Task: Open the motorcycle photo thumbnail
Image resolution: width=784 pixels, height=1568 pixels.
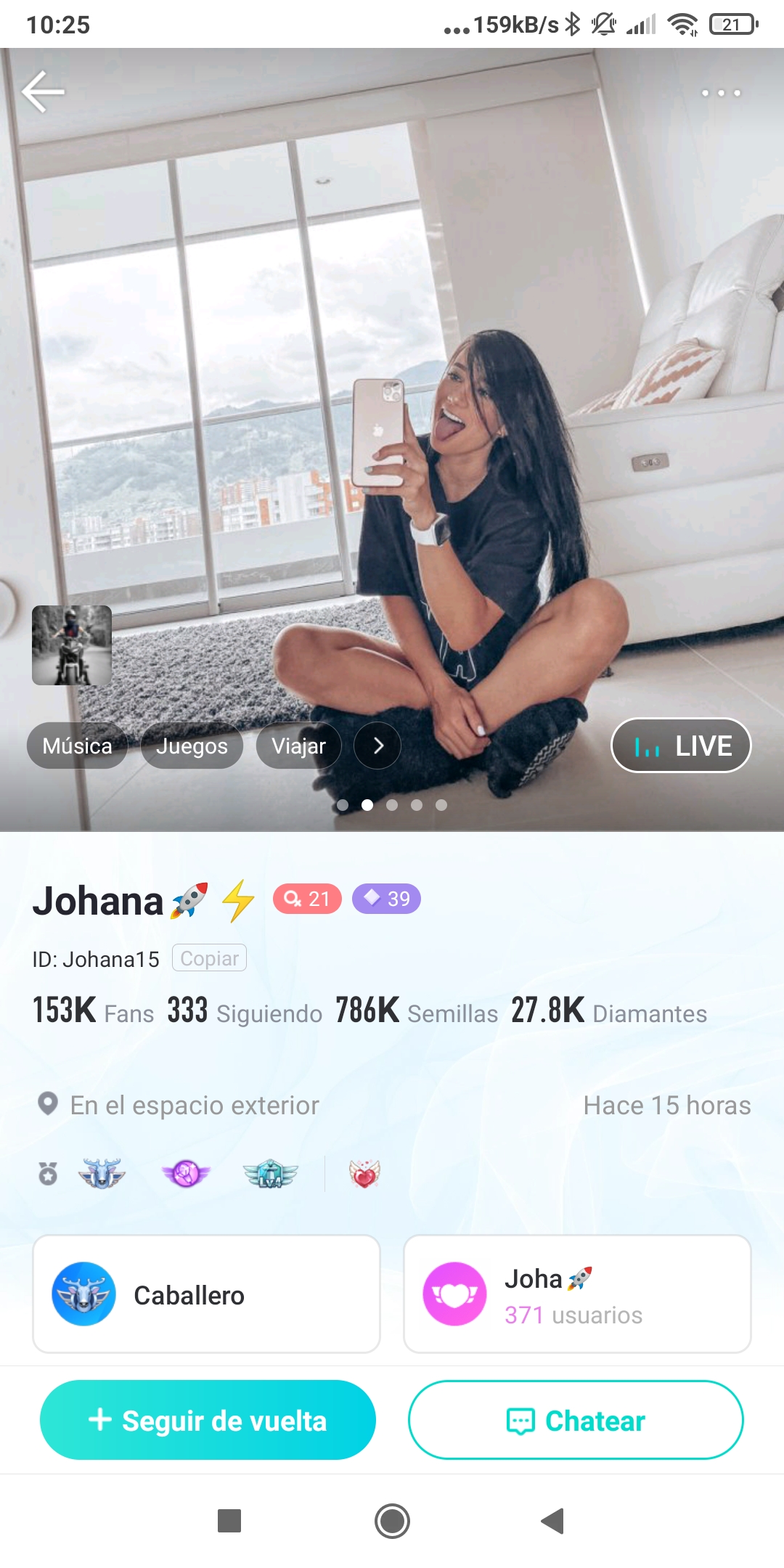Action: point(72,645)
